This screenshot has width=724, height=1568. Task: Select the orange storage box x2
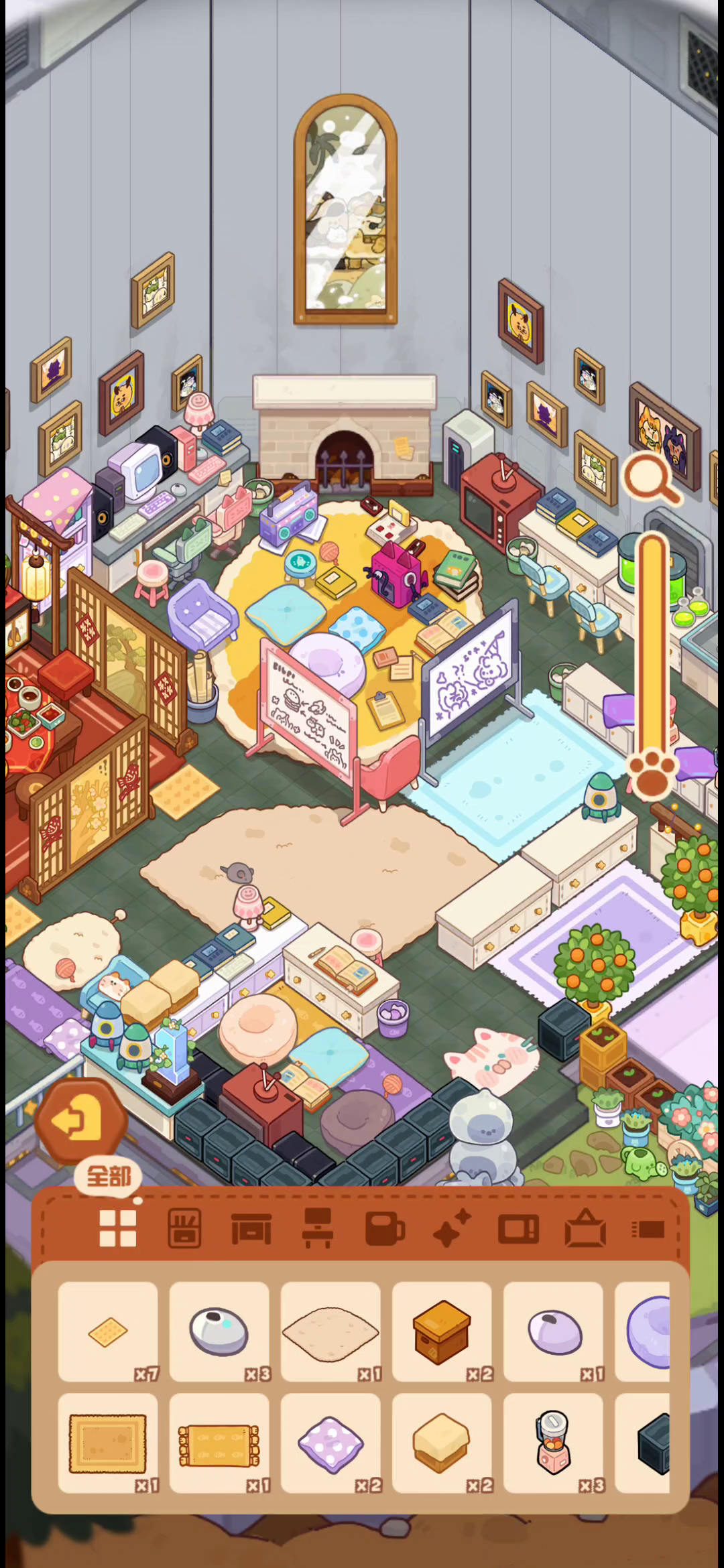[x=442, y=1331]
